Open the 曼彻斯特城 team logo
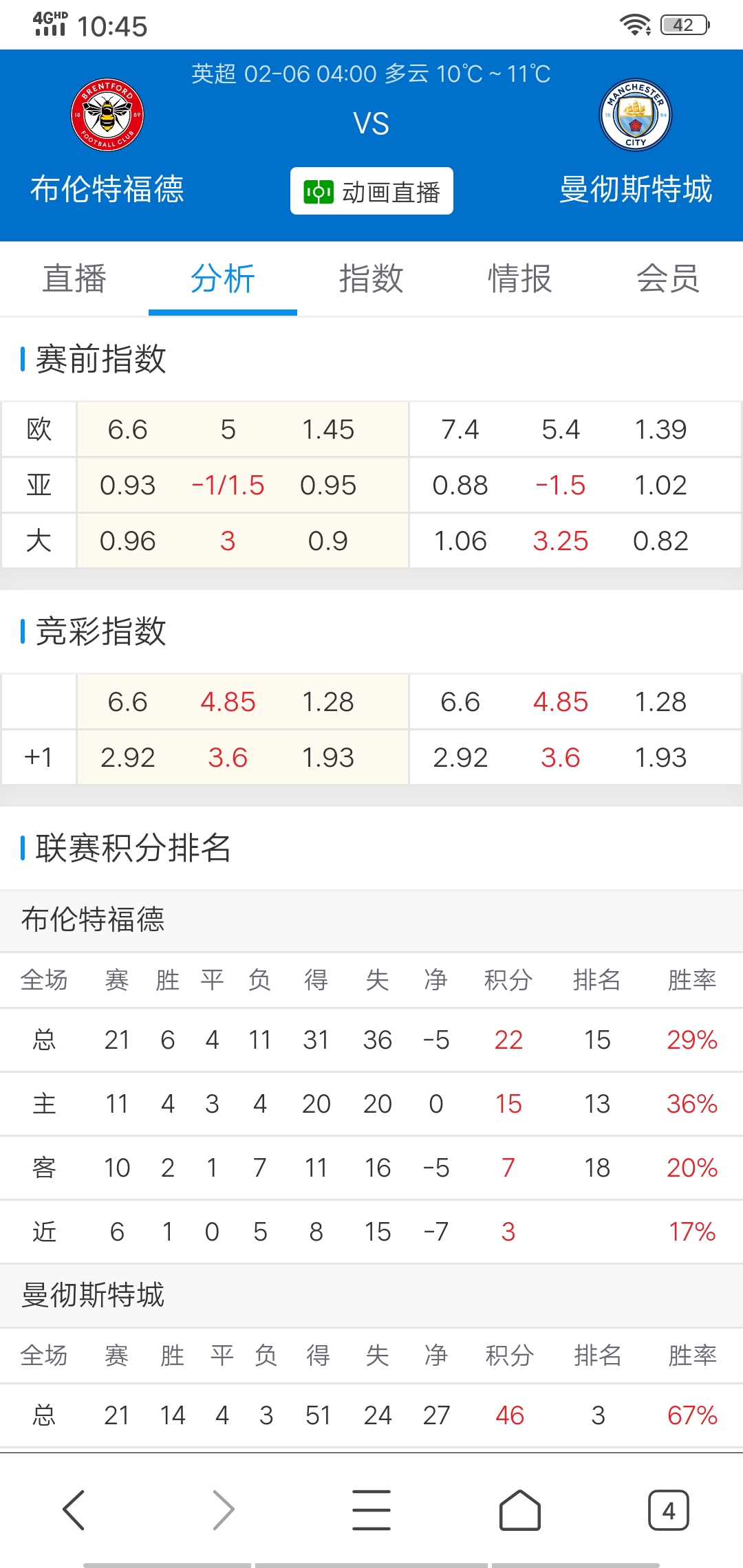Viewport: 743px width, 1568px height. click(x=636, y=115)
